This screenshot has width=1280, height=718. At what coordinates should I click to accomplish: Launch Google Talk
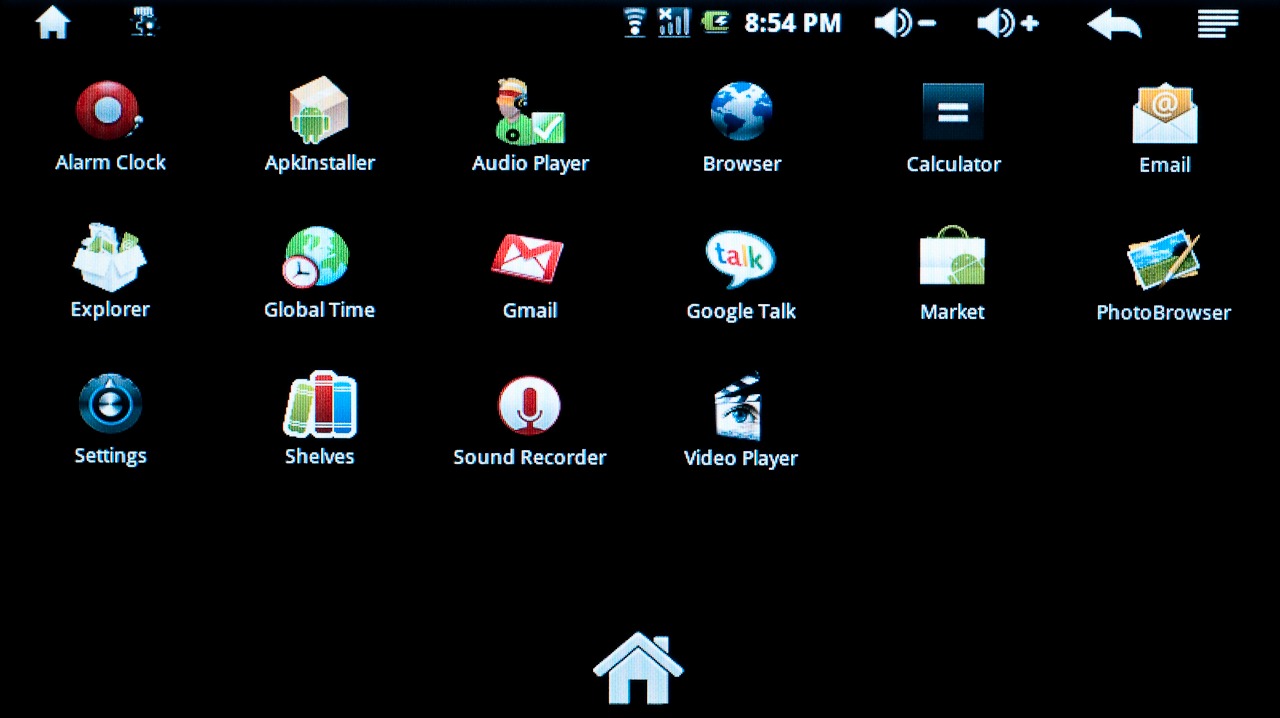coord(740,260)
